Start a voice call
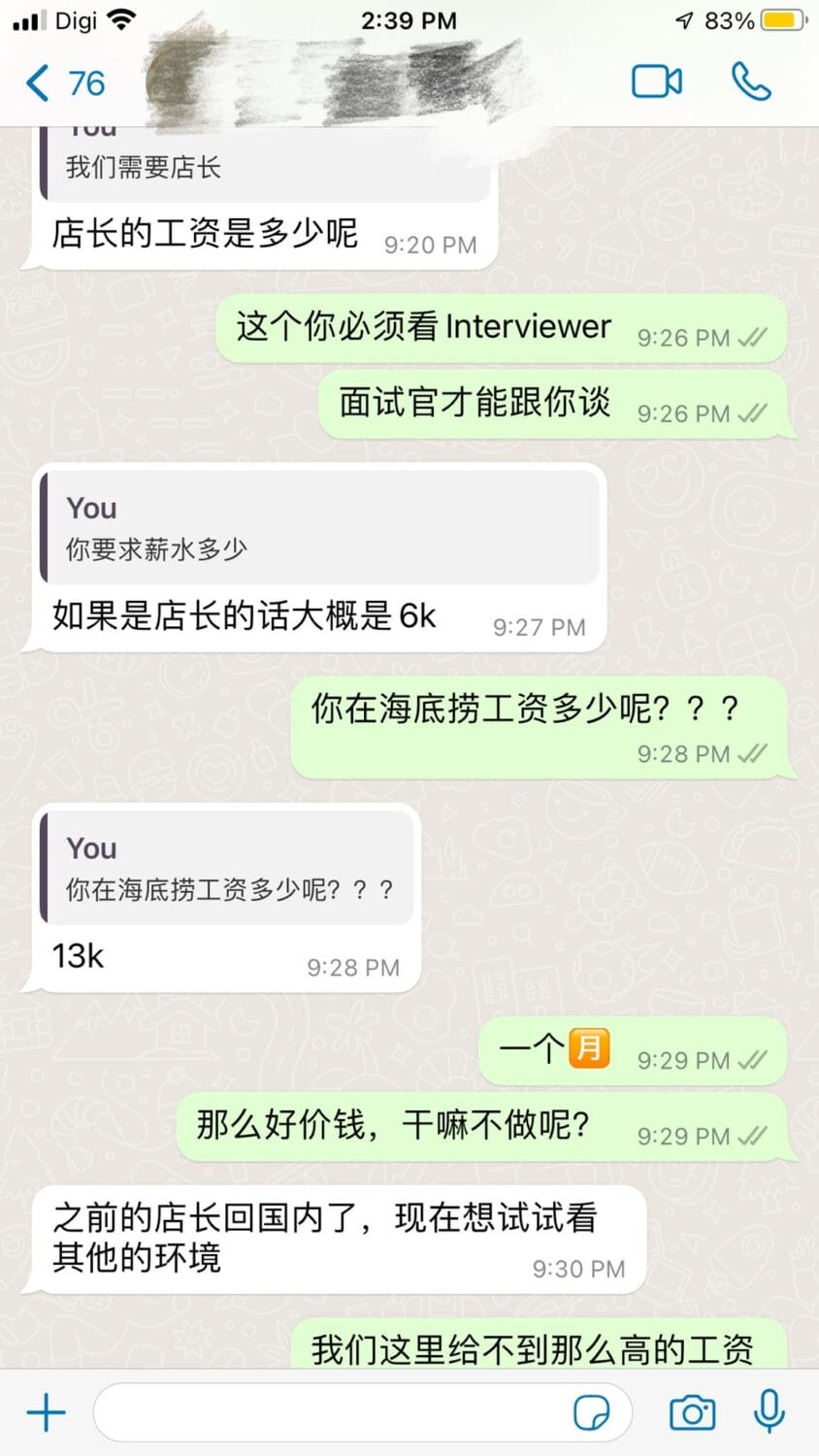 [x=751, y=82]
